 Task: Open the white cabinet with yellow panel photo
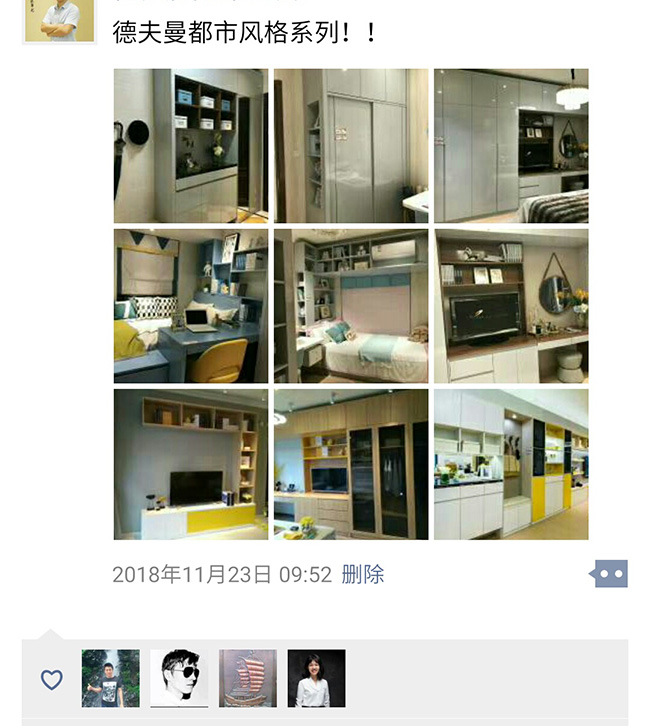pyautogui.click(x=511, y=465)
